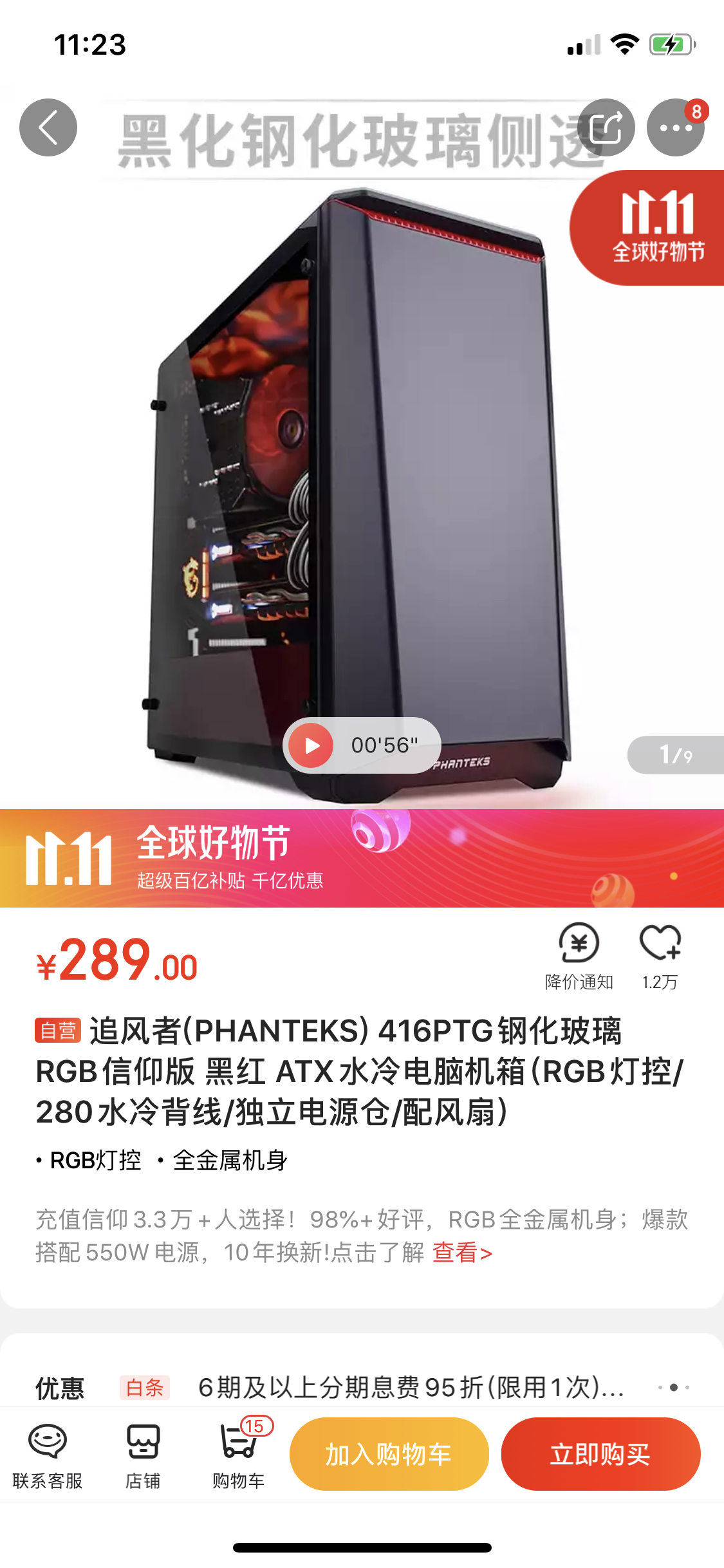Open the share icon at top right
This screenshot has width=724, height=1568.
[608, 127]
